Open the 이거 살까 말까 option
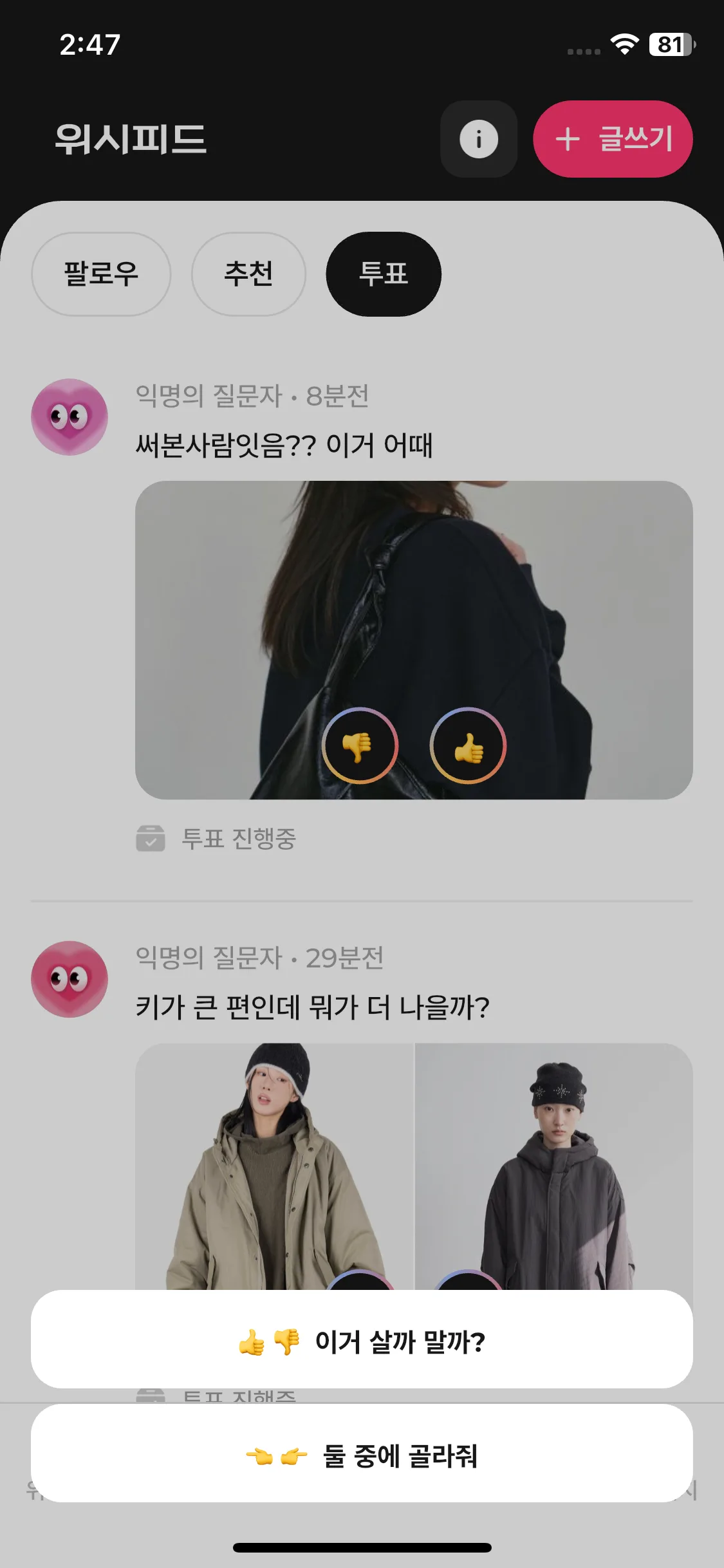724x1568 pixels. [362, 1343]
